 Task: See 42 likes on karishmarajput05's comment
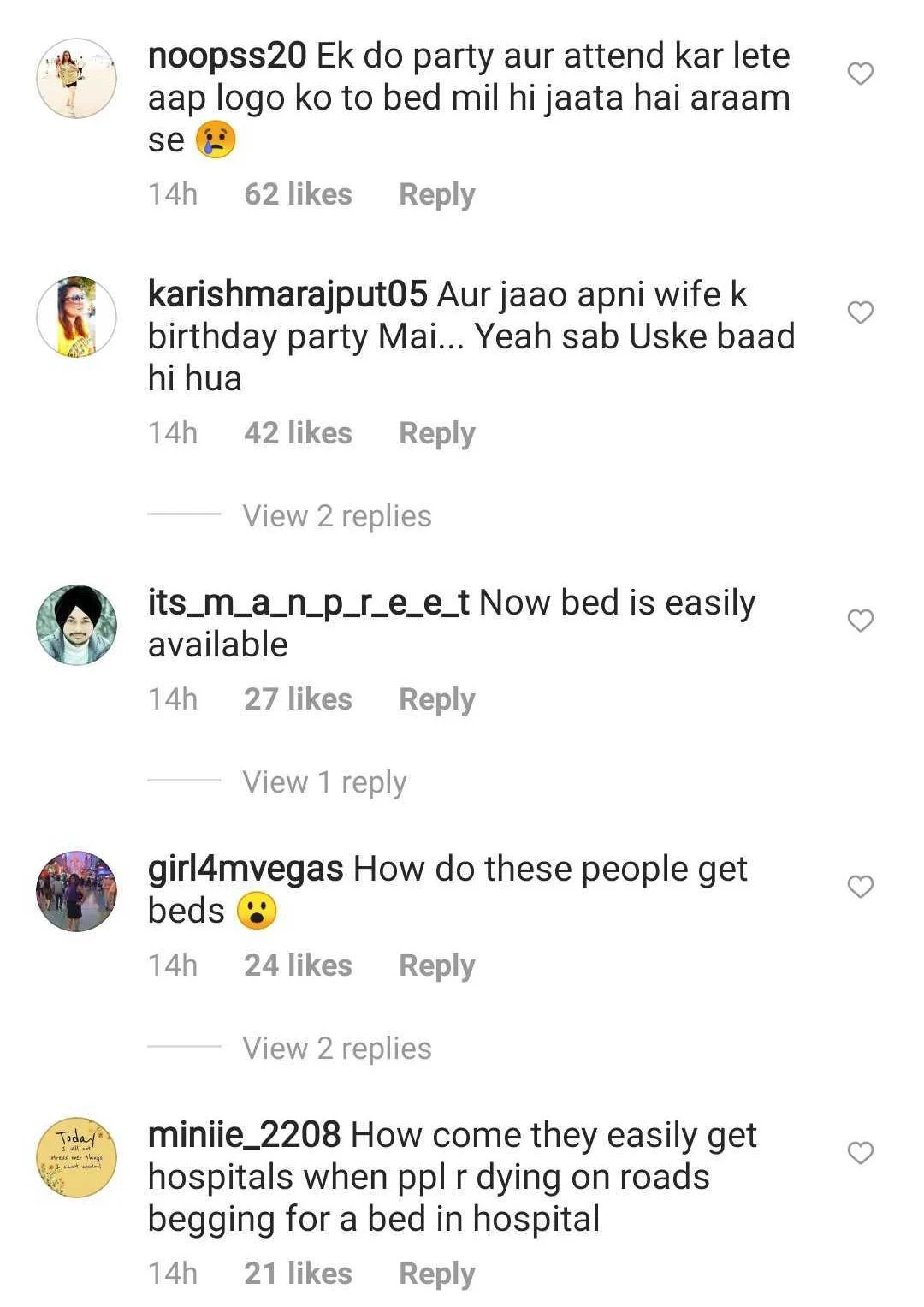(298, 433)
